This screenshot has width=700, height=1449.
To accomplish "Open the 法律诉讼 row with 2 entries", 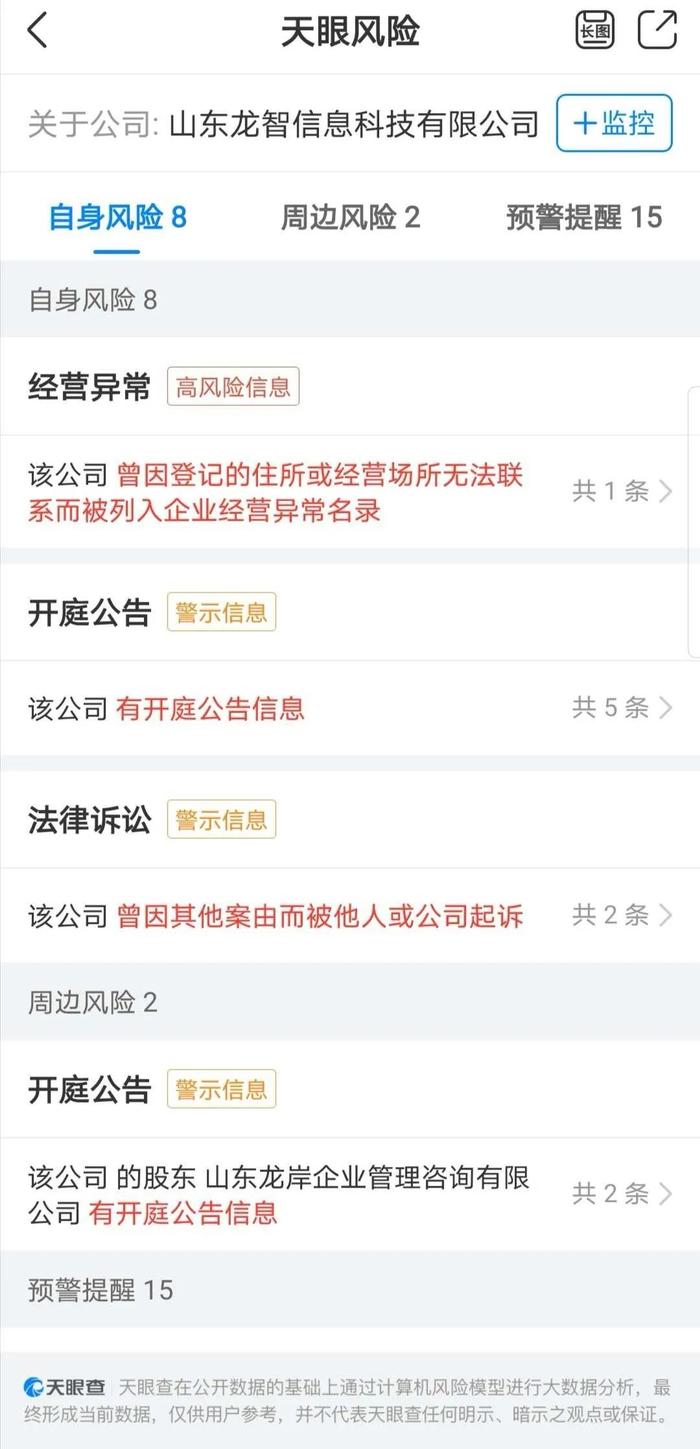I will pos(350,916).
